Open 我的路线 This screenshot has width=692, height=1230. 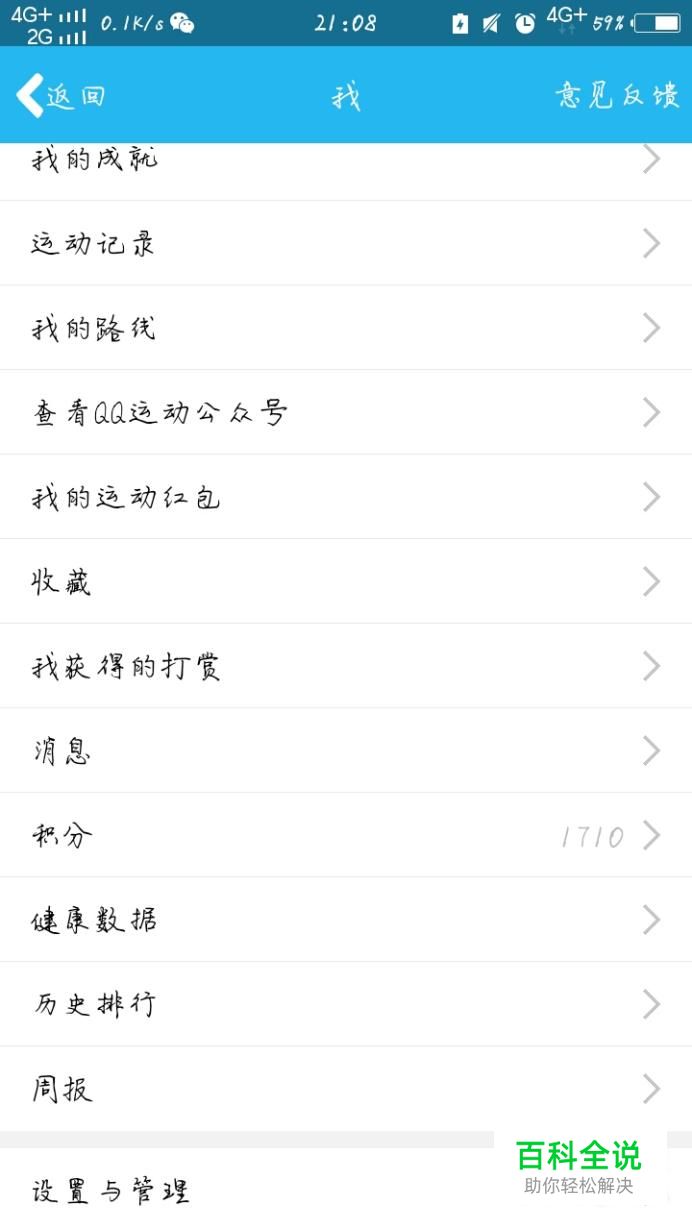point(346,328)
